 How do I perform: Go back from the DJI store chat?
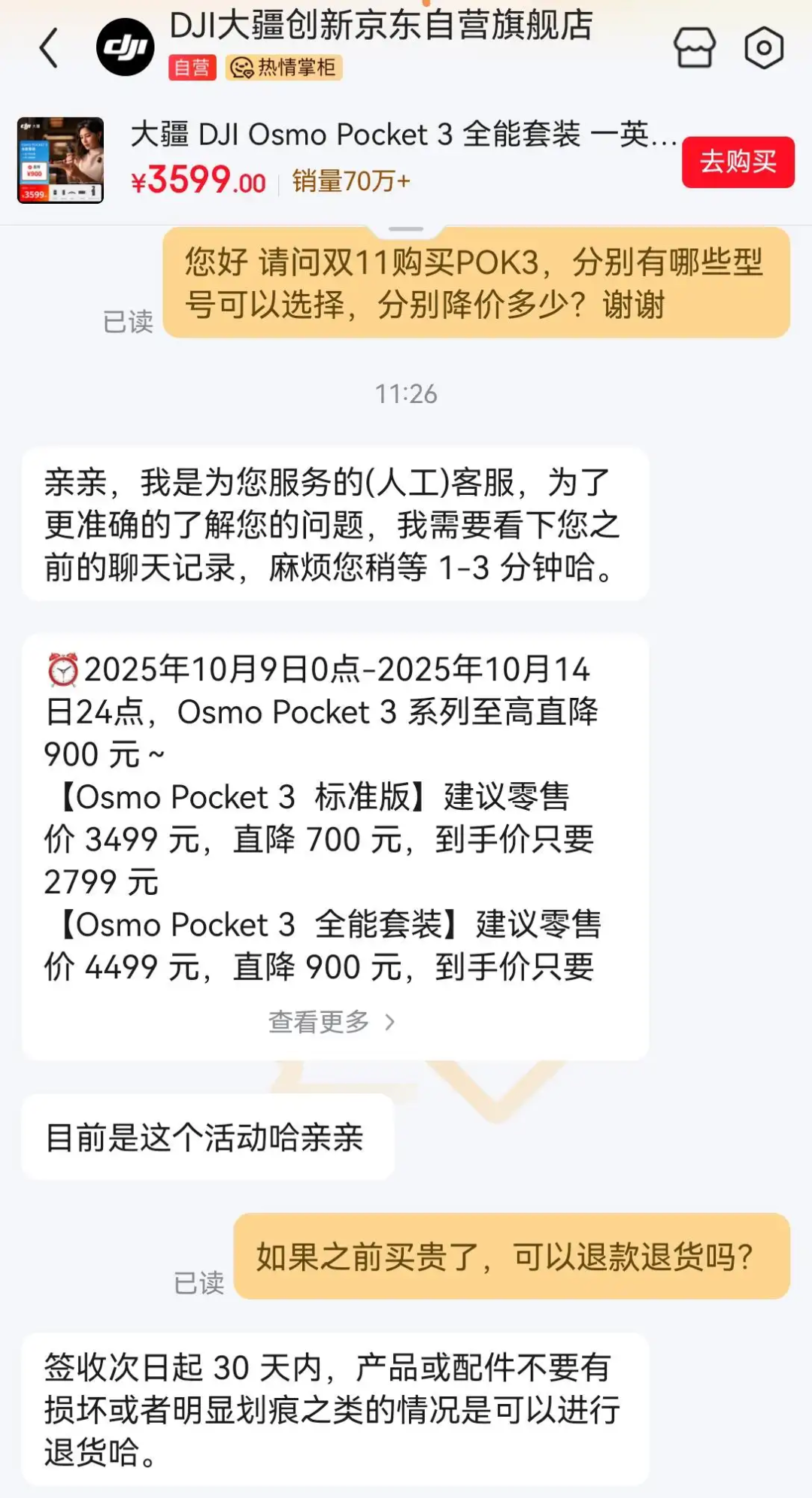pyautogui.click(x=50, y=49)
